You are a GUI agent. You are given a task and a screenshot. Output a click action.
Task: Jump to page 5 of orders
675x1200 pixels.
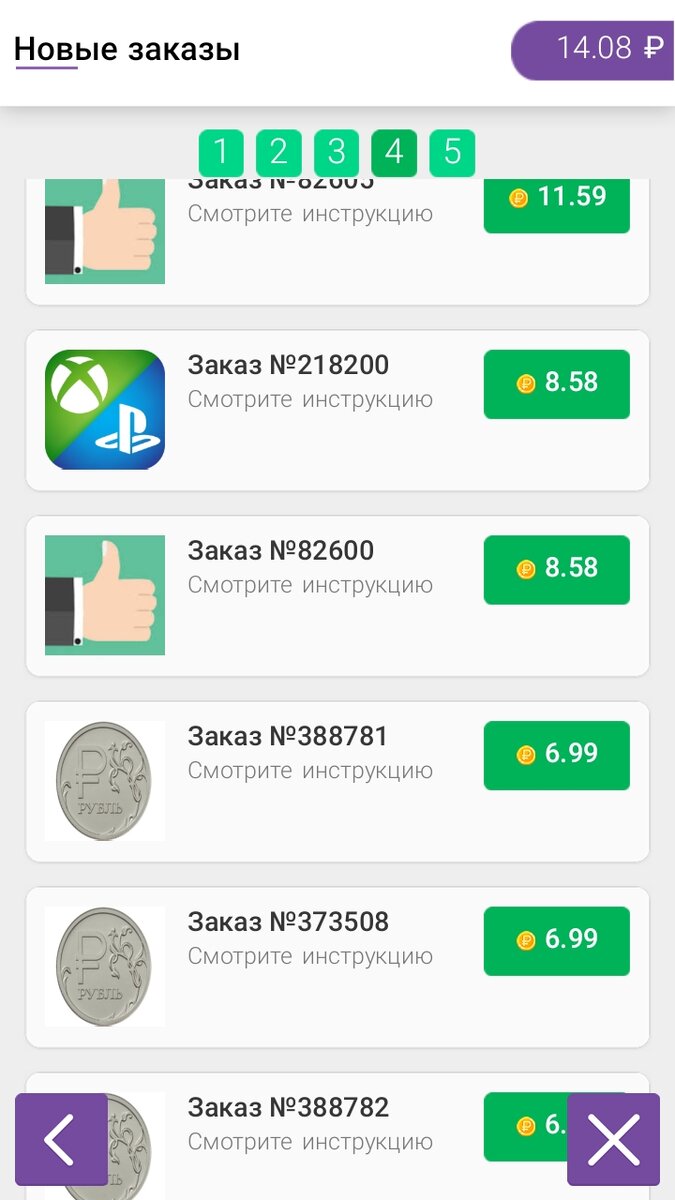[x=452, y=153]
